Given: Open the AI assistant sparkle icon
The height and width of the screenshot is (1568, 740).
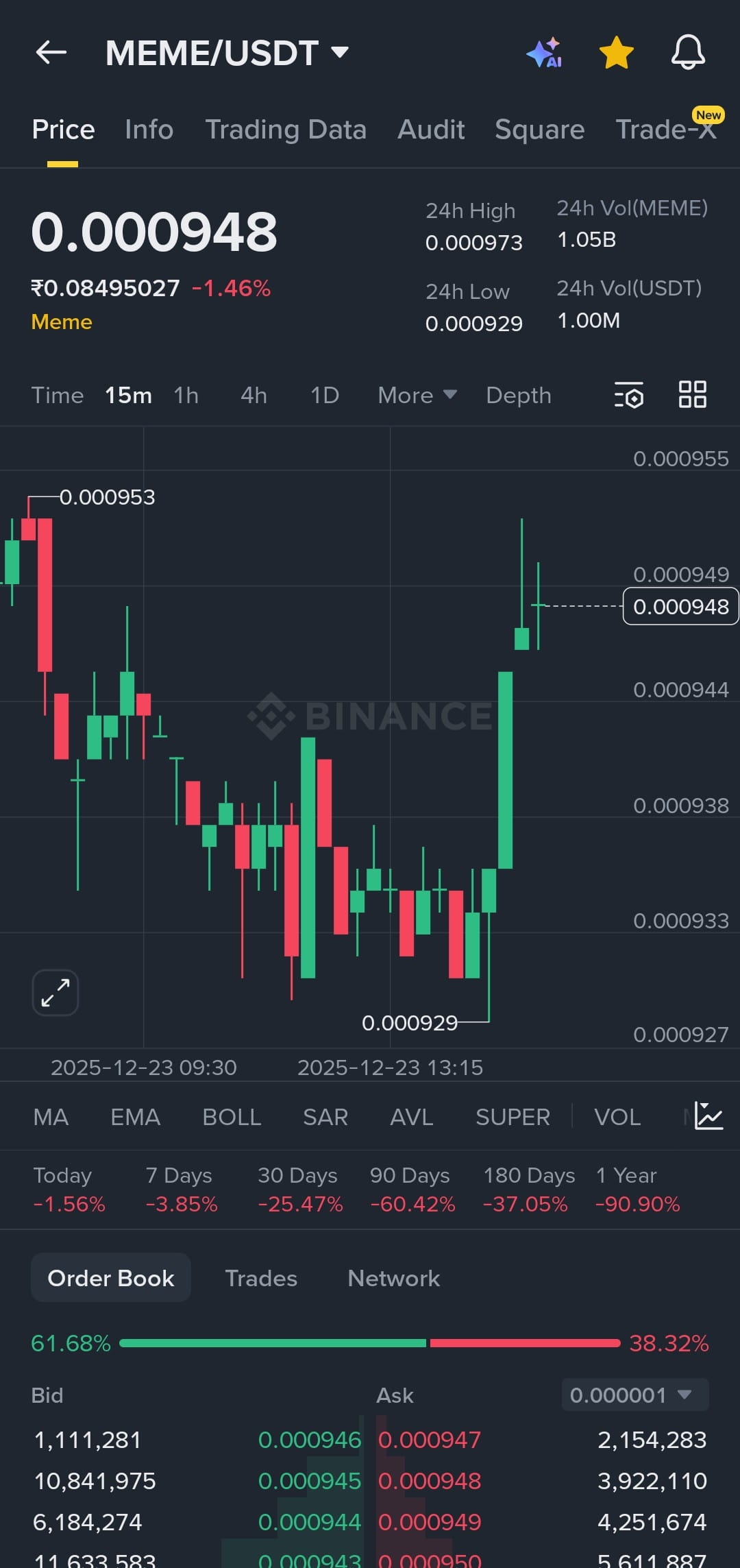Looking at the screenshot, I should pyautogui.click(x=545, y=53).
